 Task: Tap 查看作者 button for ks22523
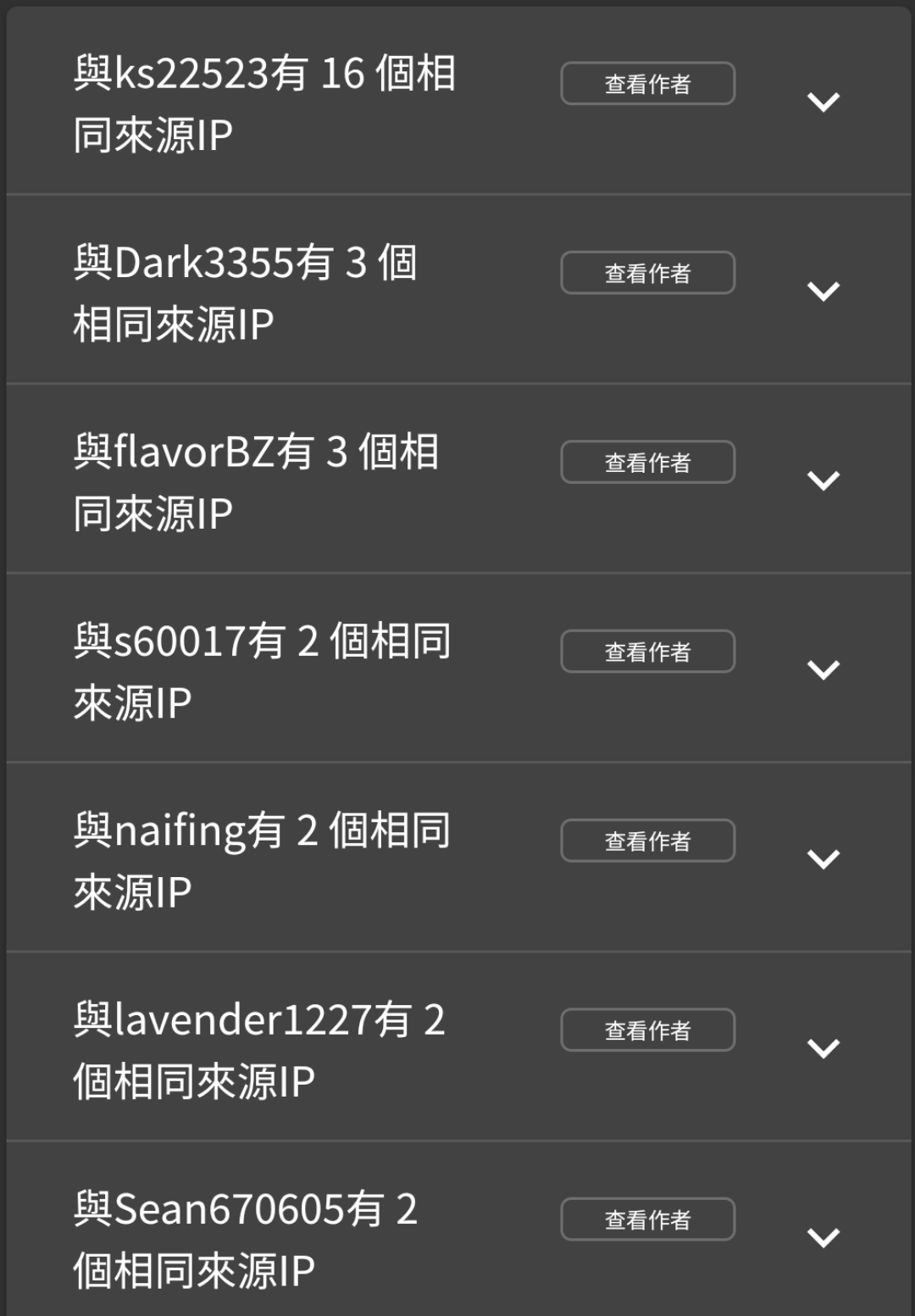[x=647, y=84]
